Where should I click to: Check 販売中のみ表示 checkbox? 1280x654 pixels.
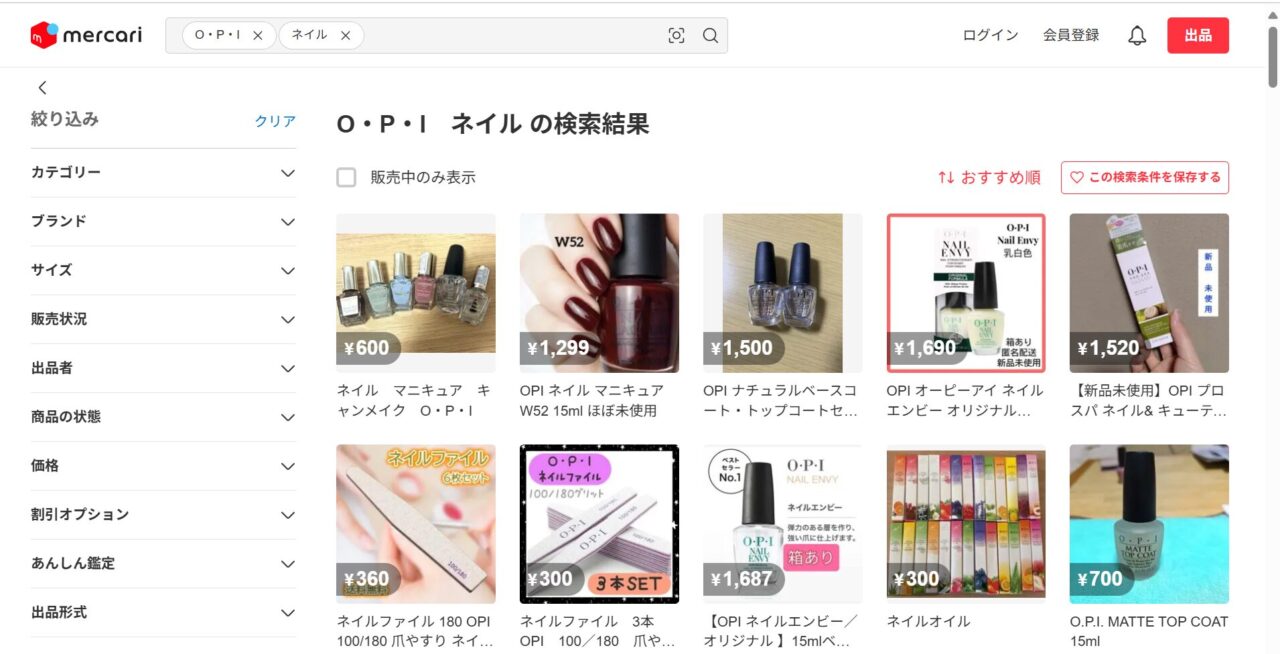pyautogui.click(x=346, y=178)
